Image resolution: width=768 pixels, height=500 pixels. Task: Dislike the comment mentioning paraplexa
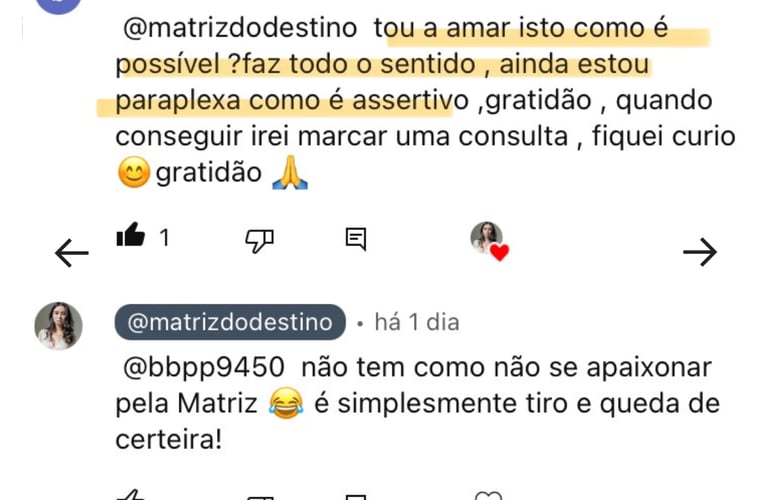[x=259, y=238]
